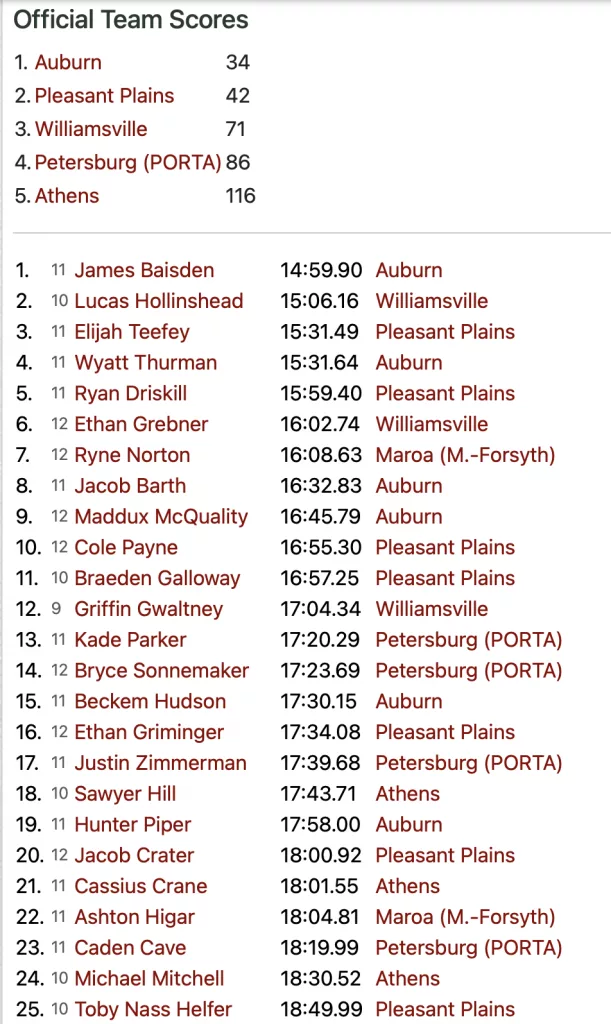View Ashton Higar's profile
The height and width of the screenshot is (1024, 611).
134,916
